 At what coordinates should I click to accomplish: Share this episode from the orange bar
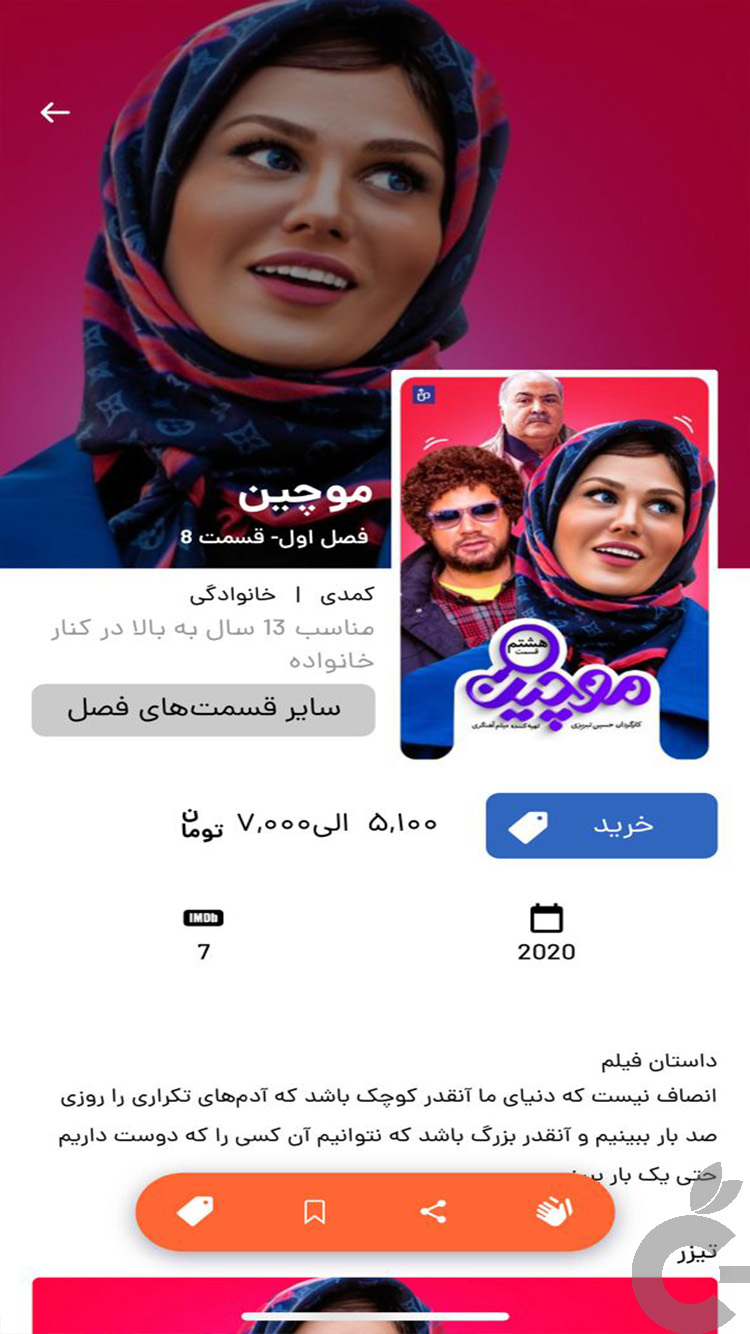click(433, 1212)
